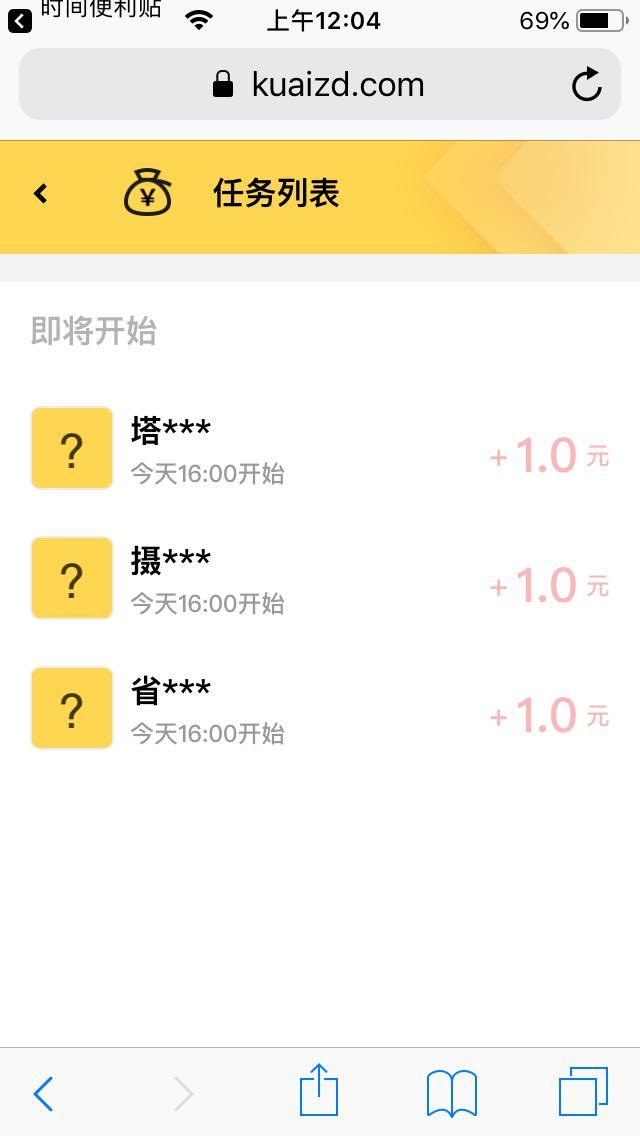Reload the kuaizd.com page
The height and width of the screenshot is (1136, 640).
pyautogui.click(x=587, y=85)
